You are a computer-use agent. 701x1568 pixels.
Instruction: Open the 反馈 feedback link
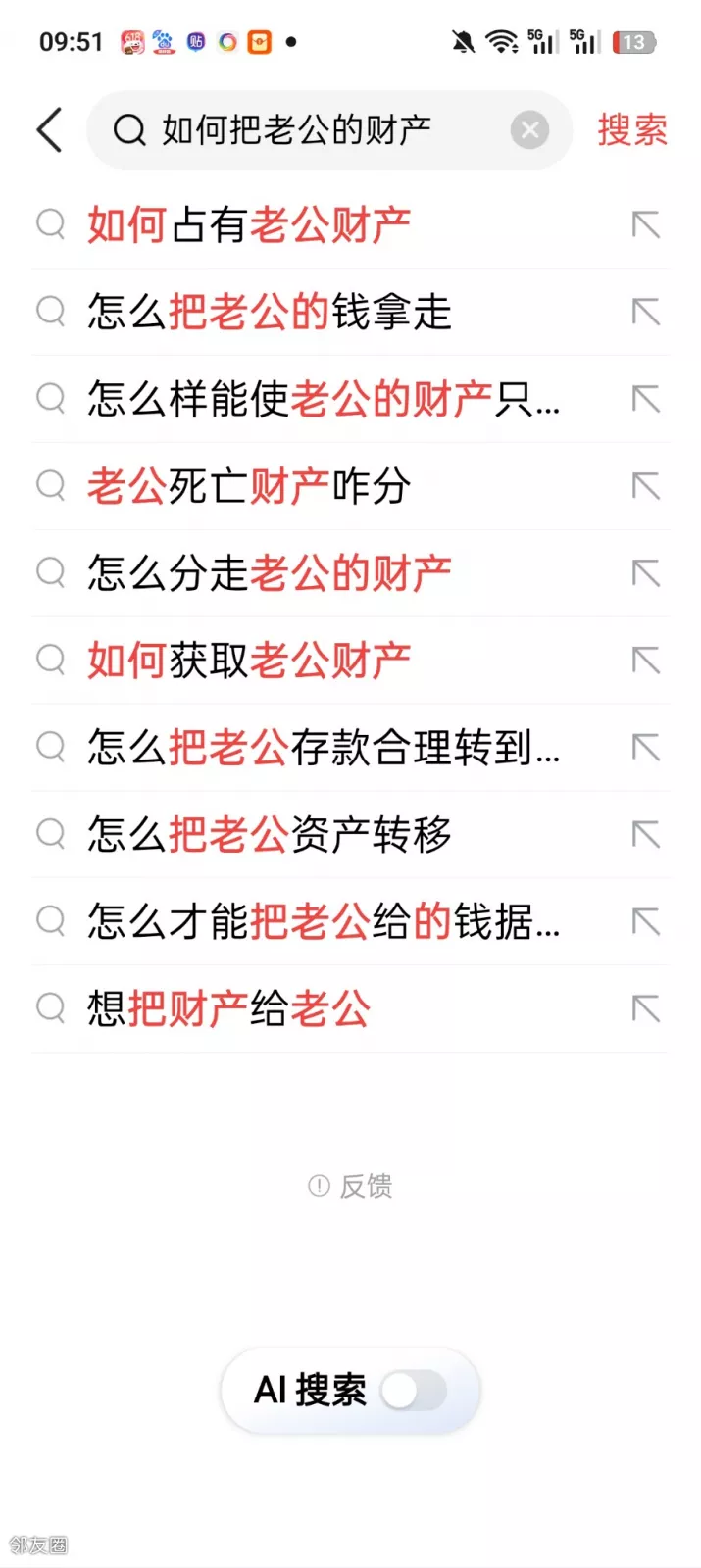point(351,1186)
